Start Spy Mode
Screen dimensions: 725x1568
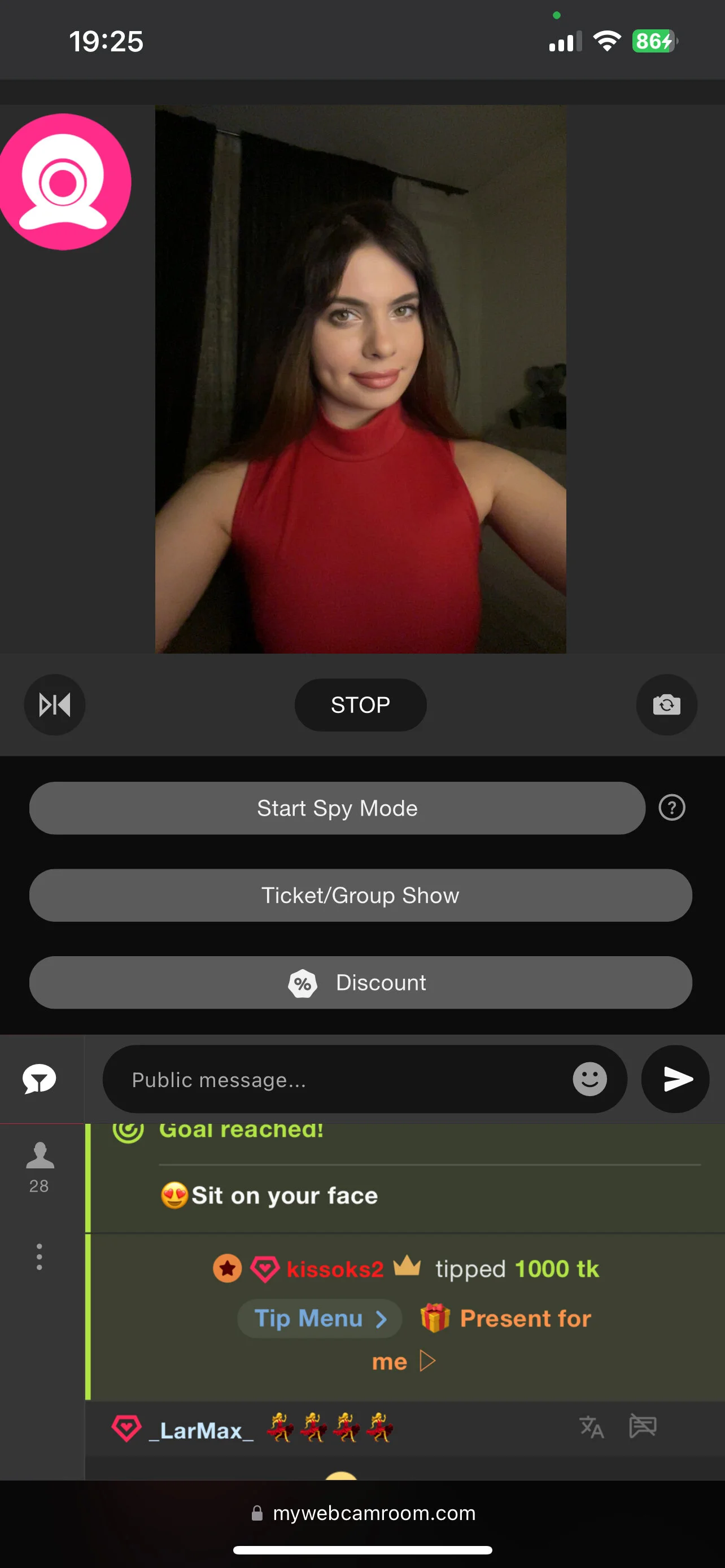coord(337,808)
